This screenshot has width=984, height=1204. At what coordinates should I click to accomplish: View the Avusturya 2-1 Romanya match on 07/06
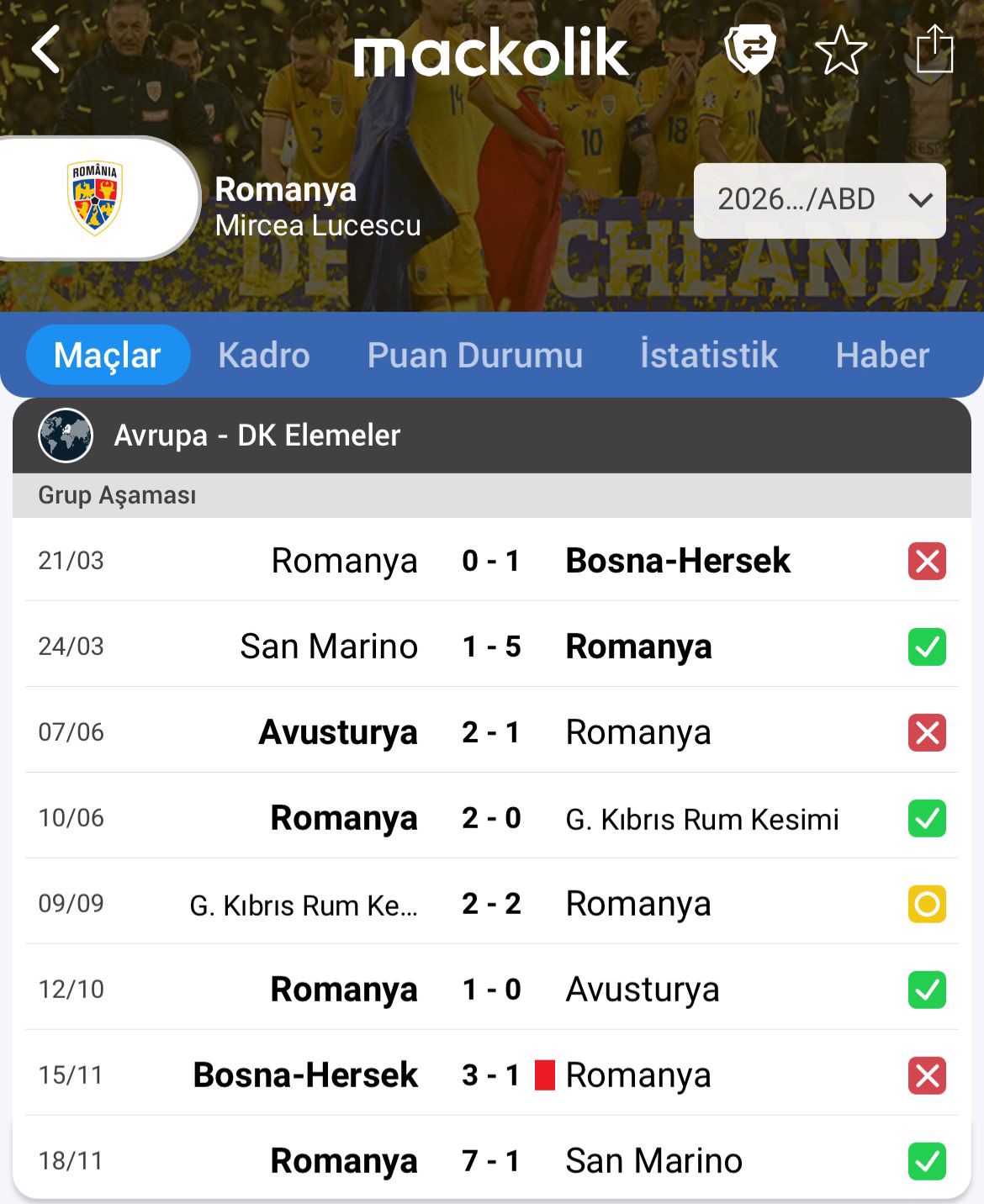click(491, 731)
